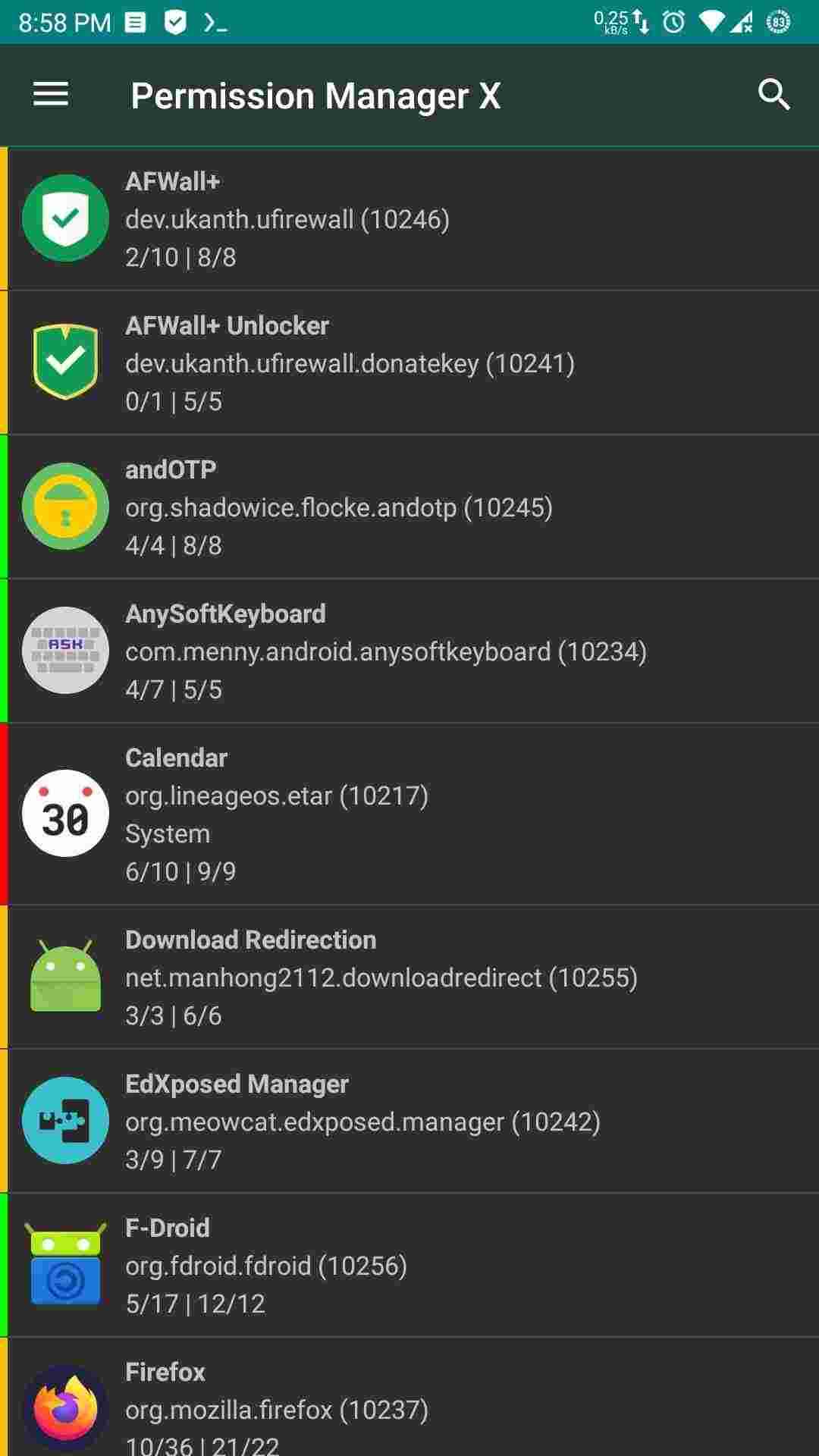Tap the Calendar icon showing 30
This screenshot has height=1456, width=819.
click(x=64, y=813)
